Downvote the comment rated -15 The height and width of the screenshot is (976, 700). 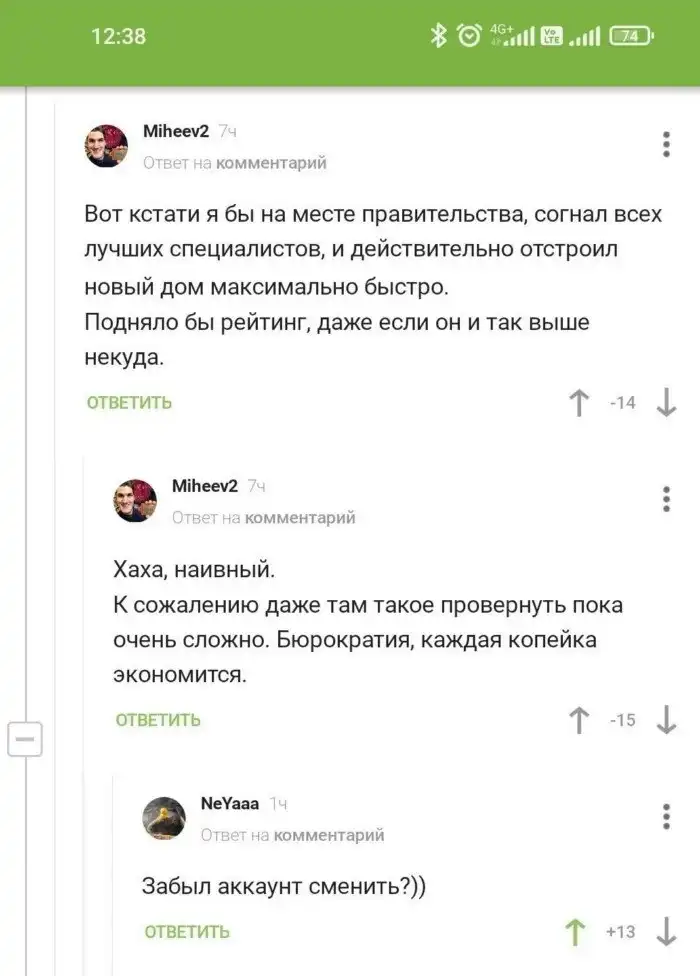pos(666,720)
